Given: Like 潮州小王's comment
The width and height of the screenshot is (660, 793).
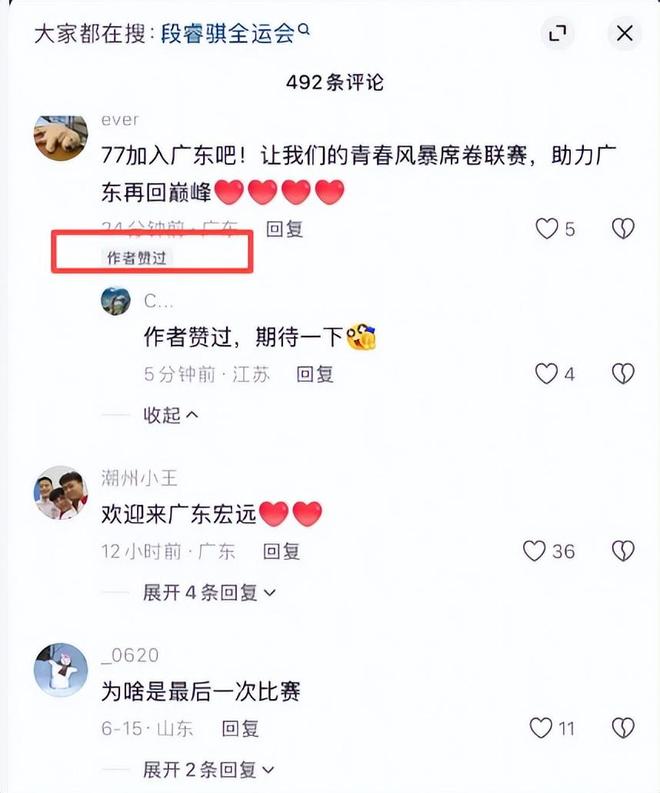Looking at the screenshot, I should [x=535, y=551].
